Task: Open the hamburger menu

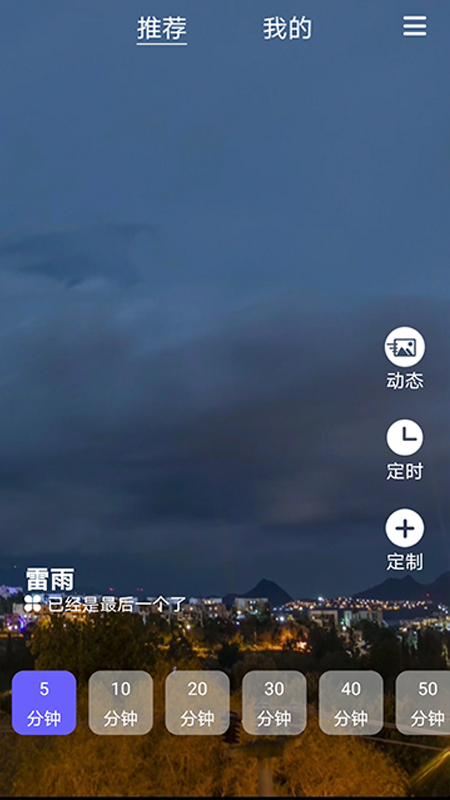Action: 415,26
